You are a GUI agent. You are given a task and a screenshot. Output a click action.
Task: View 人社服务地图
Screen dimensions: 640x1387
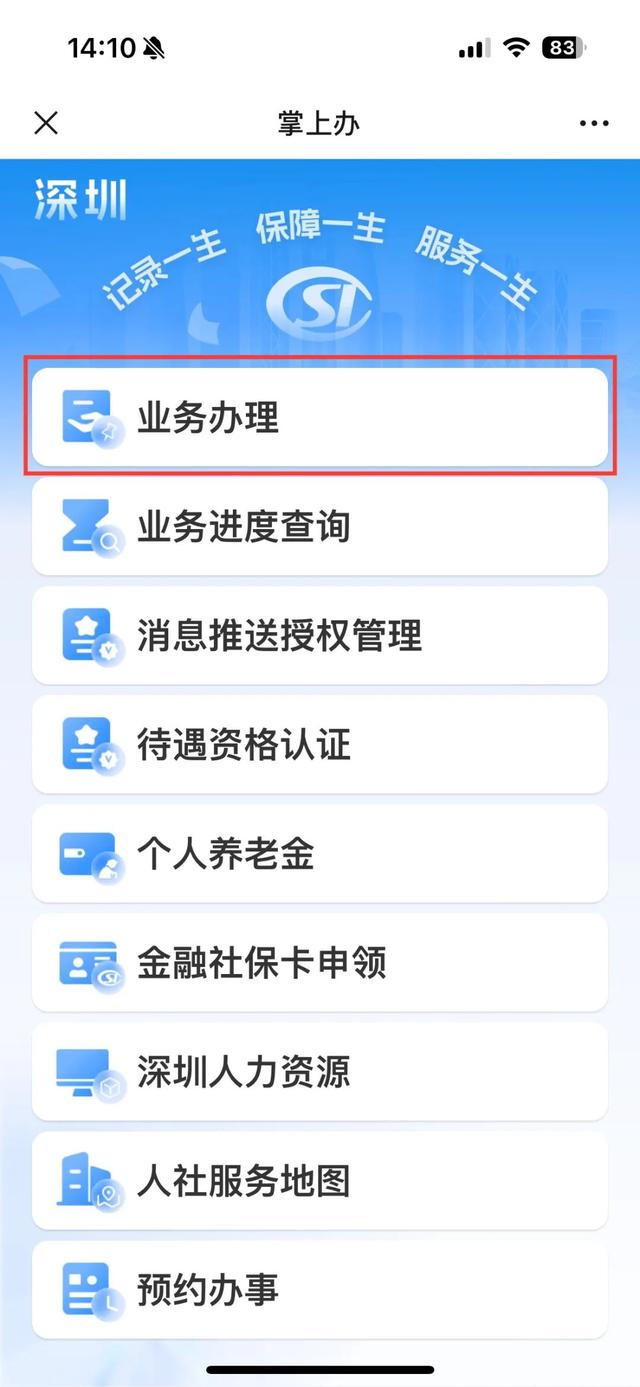point(320,1180)
